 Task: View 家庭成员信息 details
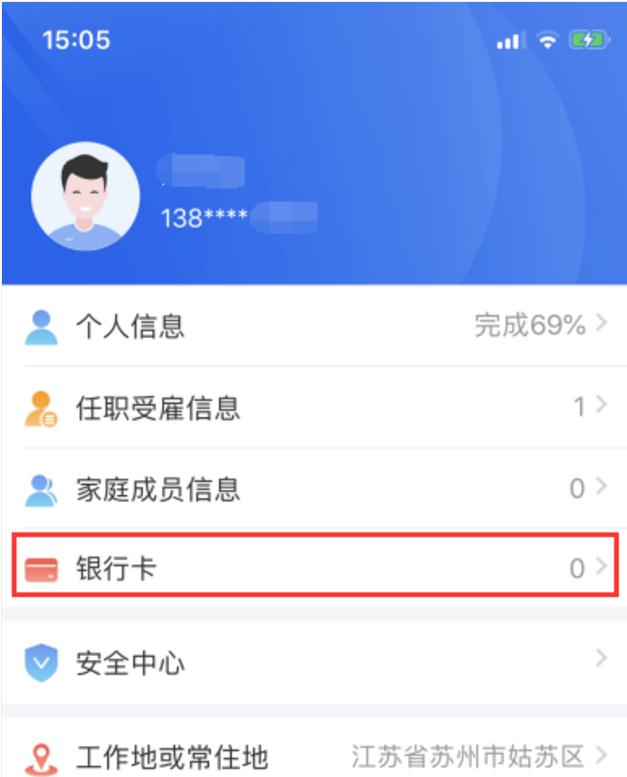(x=313, y=488)
